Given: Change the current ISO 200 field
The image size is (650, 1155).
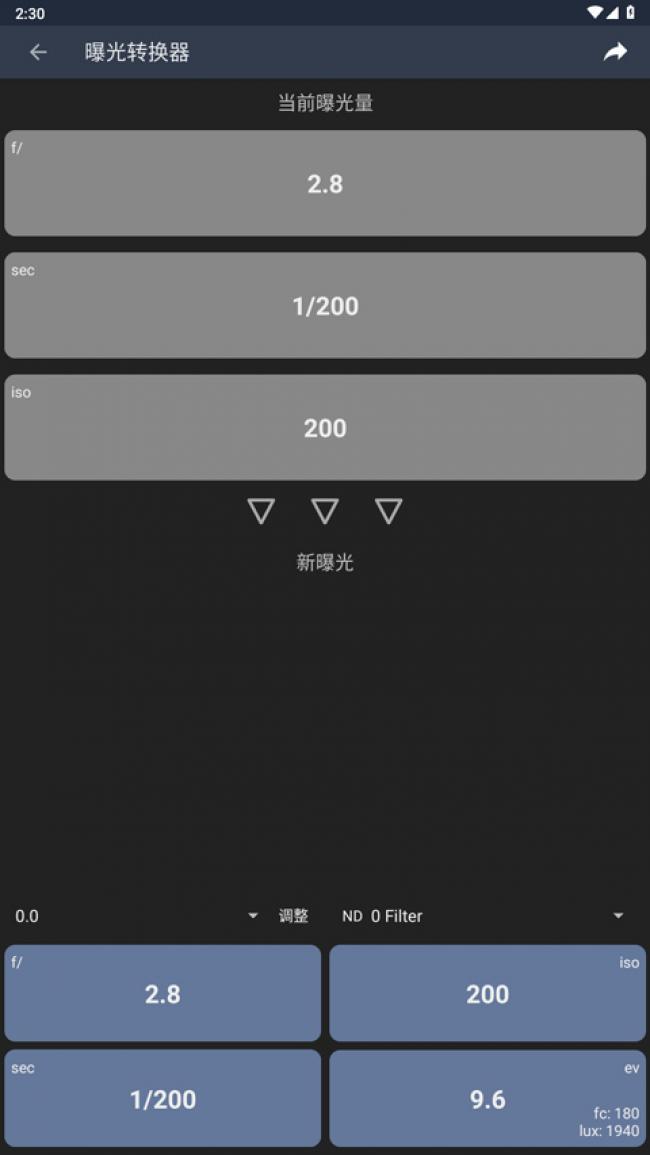Looking at the screenshot, I should pyautogui.click(x=325, y=427).
